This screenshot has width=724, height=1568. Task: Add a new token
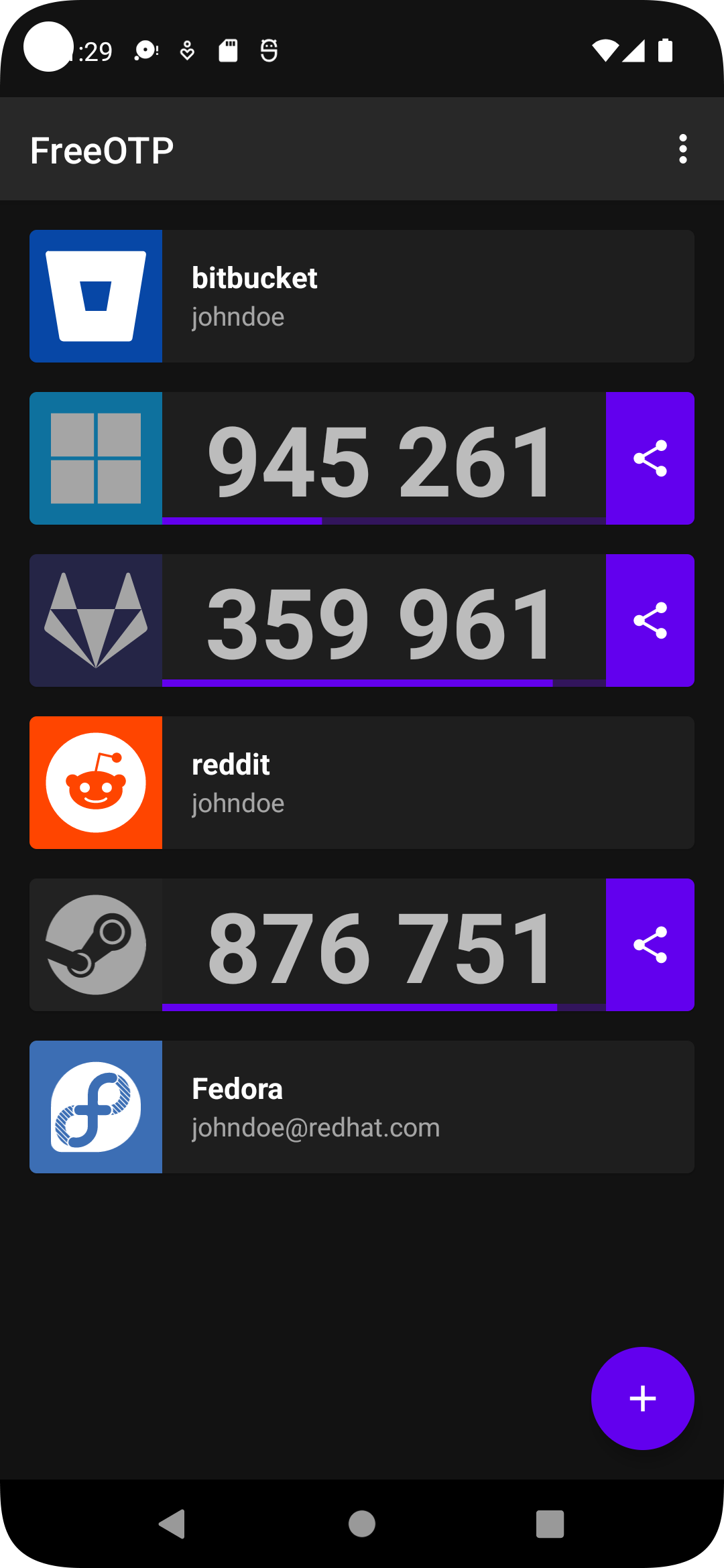click(642, 1398)
